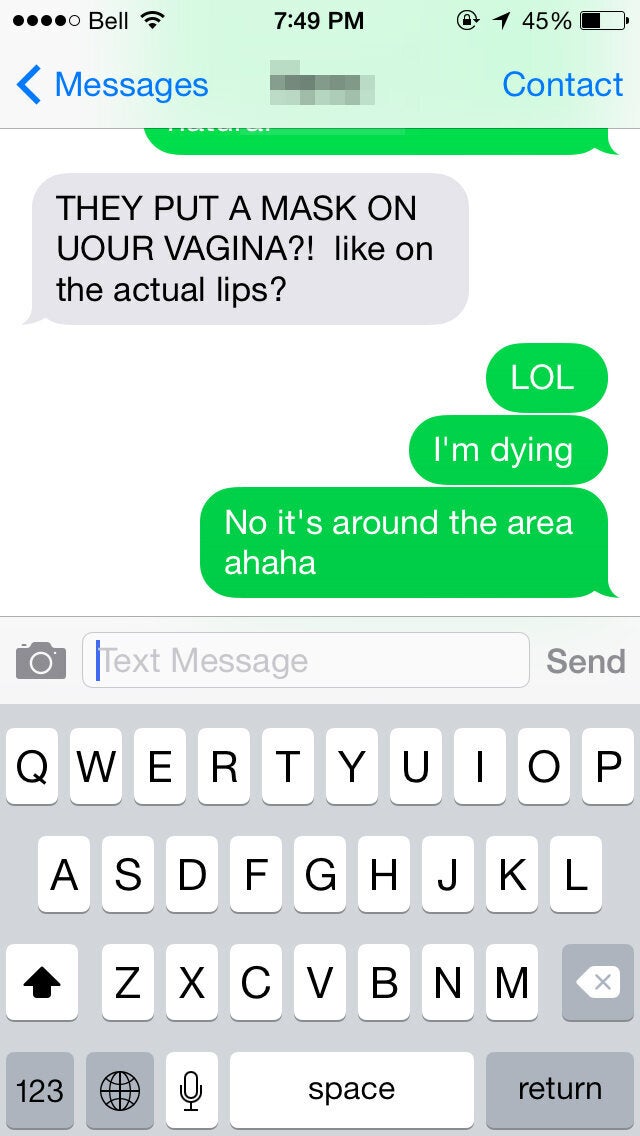Open the Contact details
This screenshot has width=640, height=1136.
pos(562,85)
